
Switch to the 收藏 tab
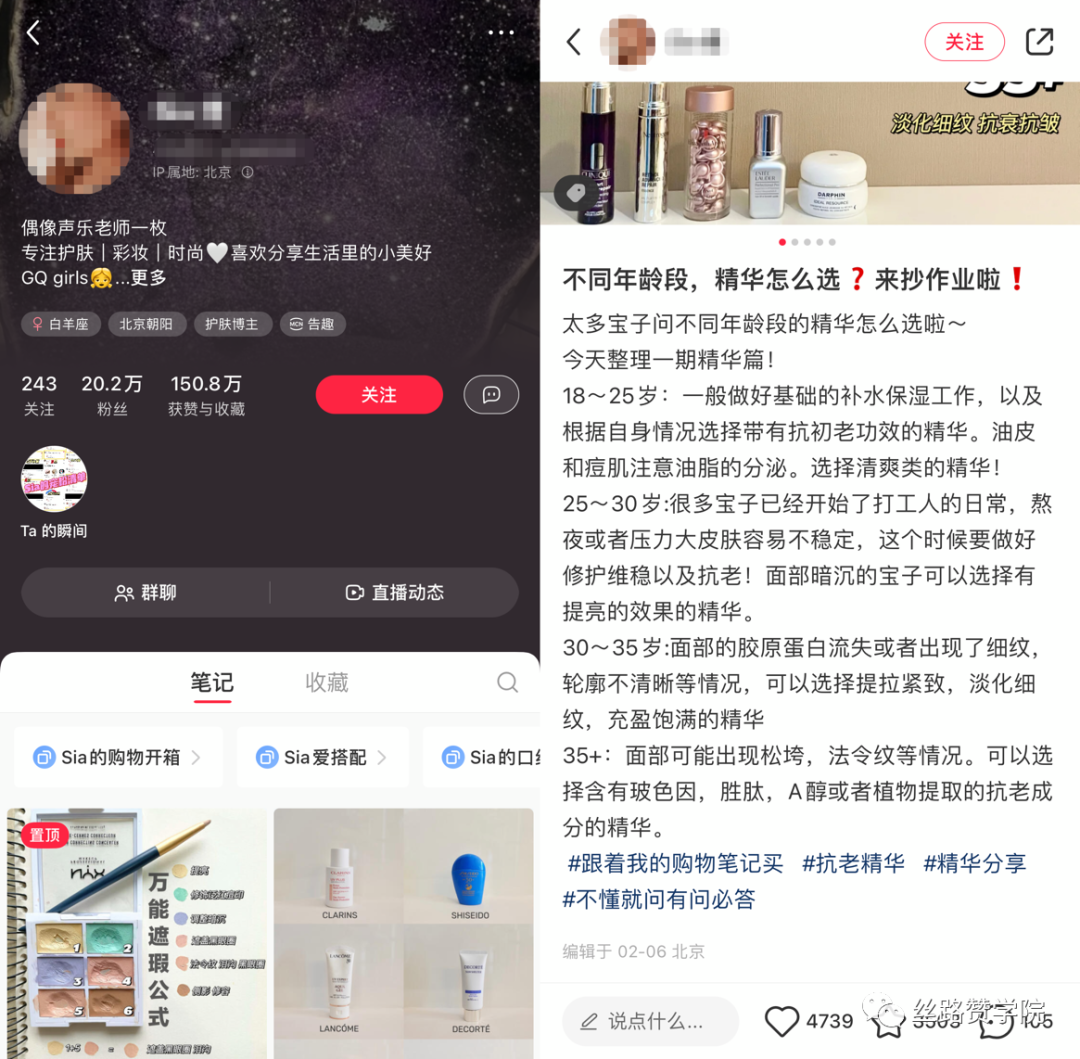(x=326, y=682)
